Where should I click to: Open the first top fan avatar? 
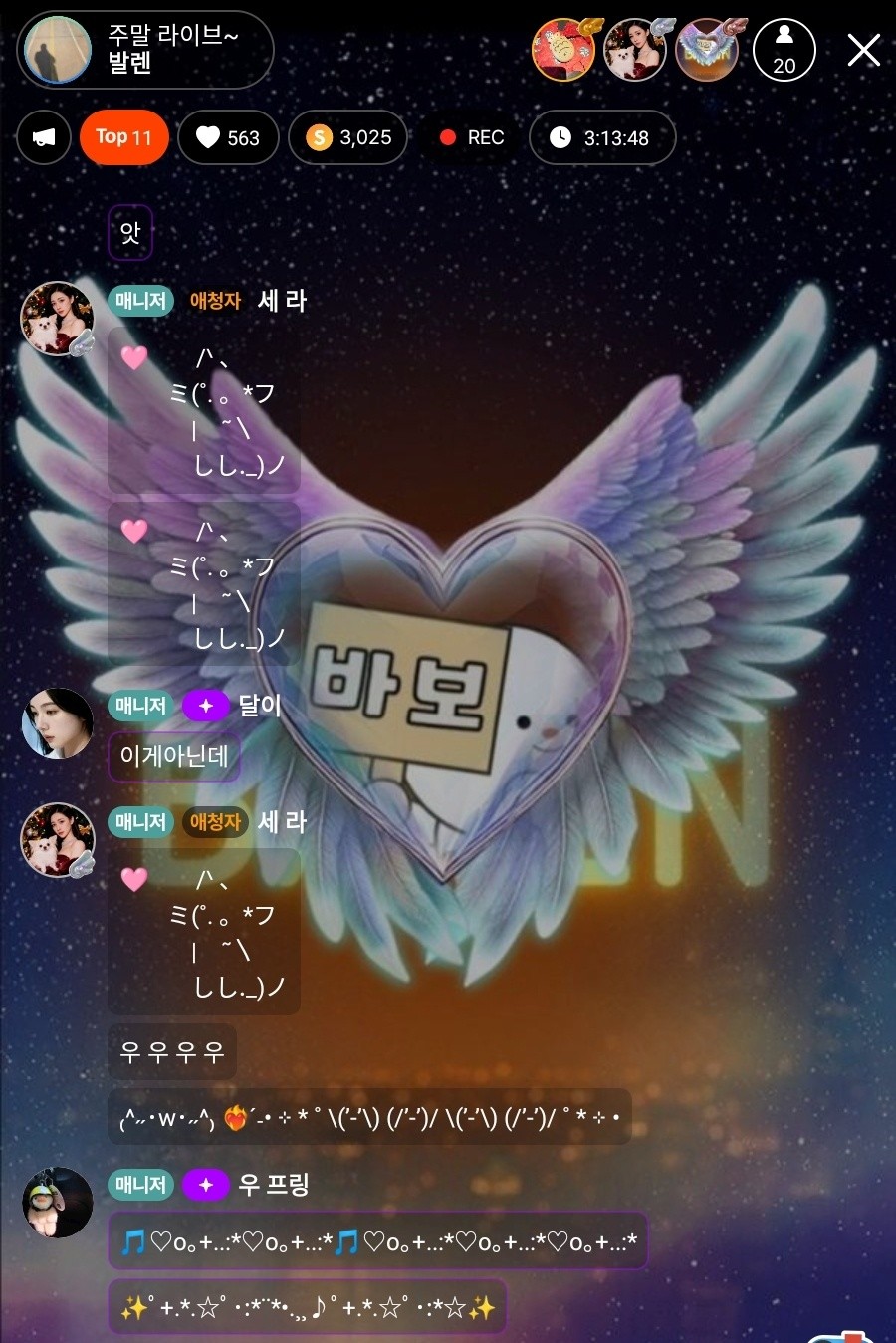click(563, 50)
